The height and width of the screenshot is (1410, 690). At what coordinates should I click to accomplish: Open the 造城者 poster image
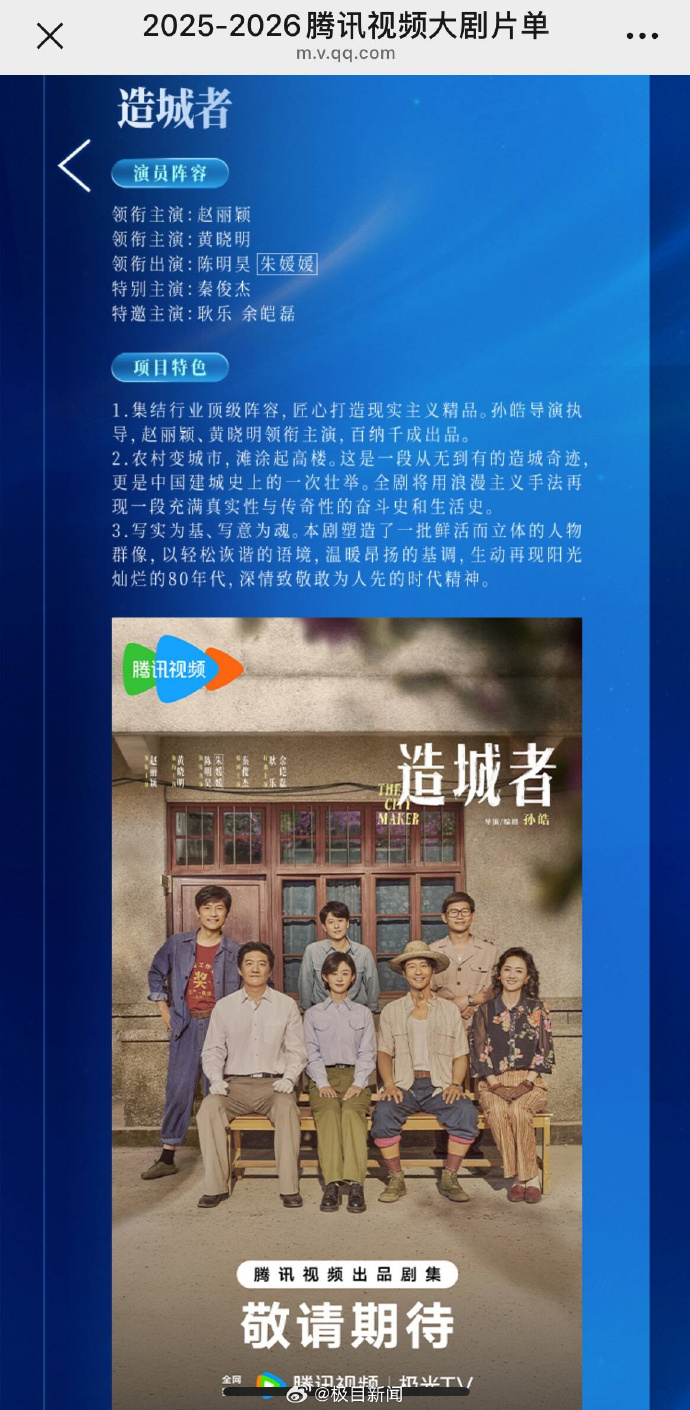pos(346,1000)
